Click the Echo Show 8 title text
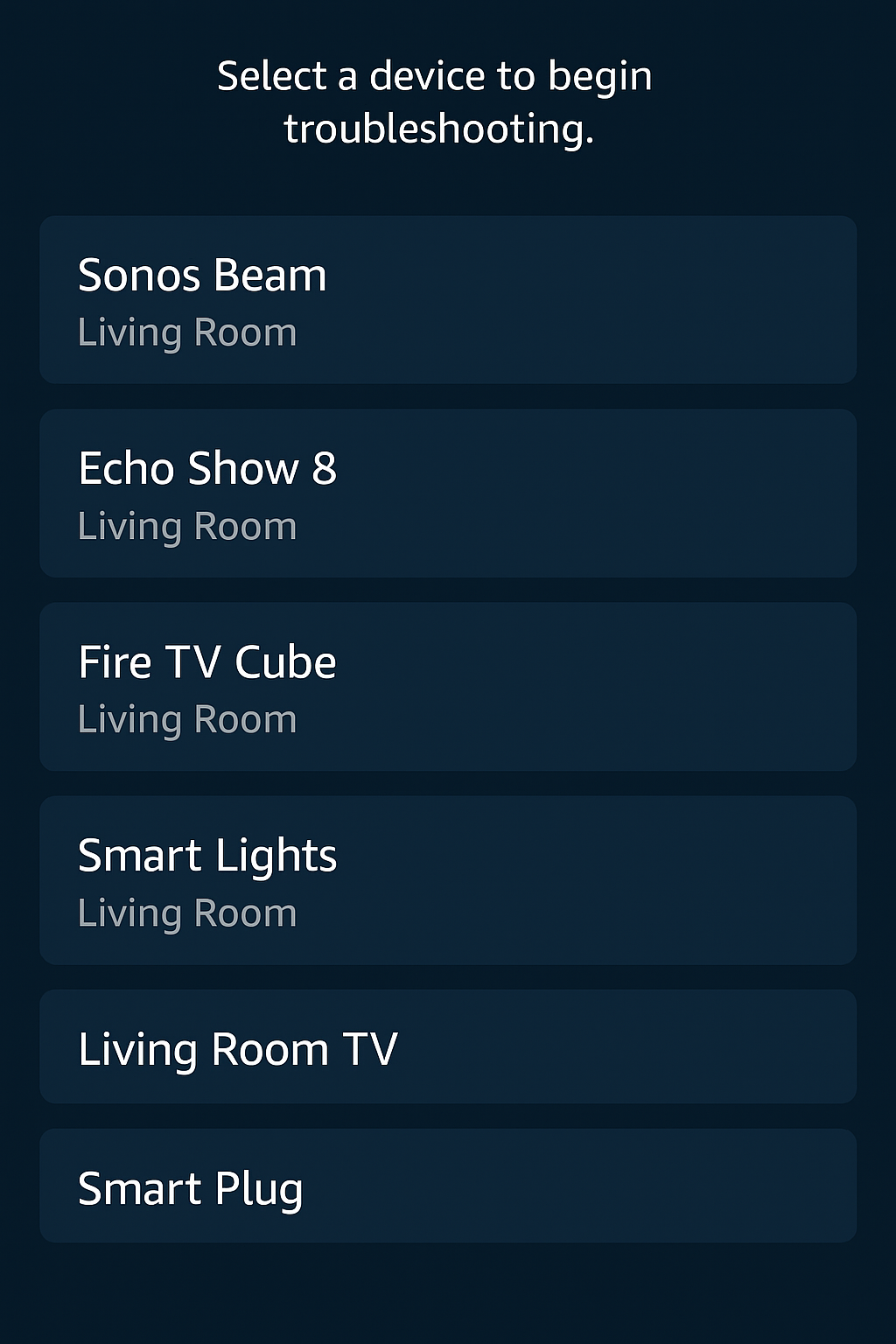 coord(207,468)
